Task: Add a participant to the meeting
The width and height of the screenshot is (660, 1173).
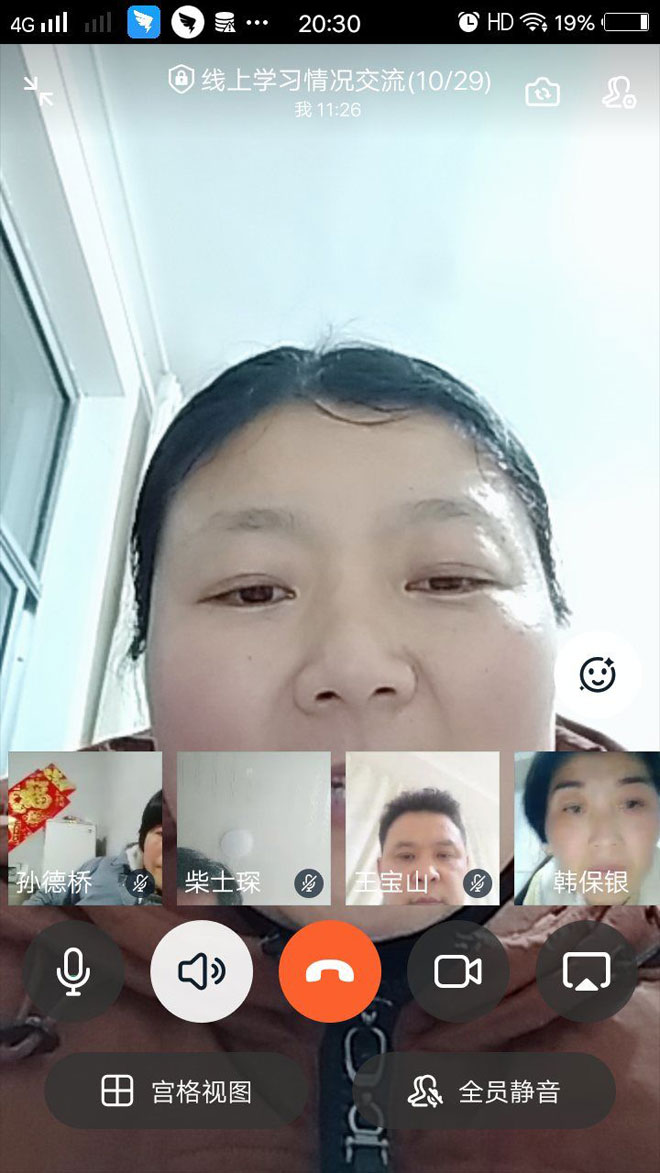Action: click(x=619, y=92)
